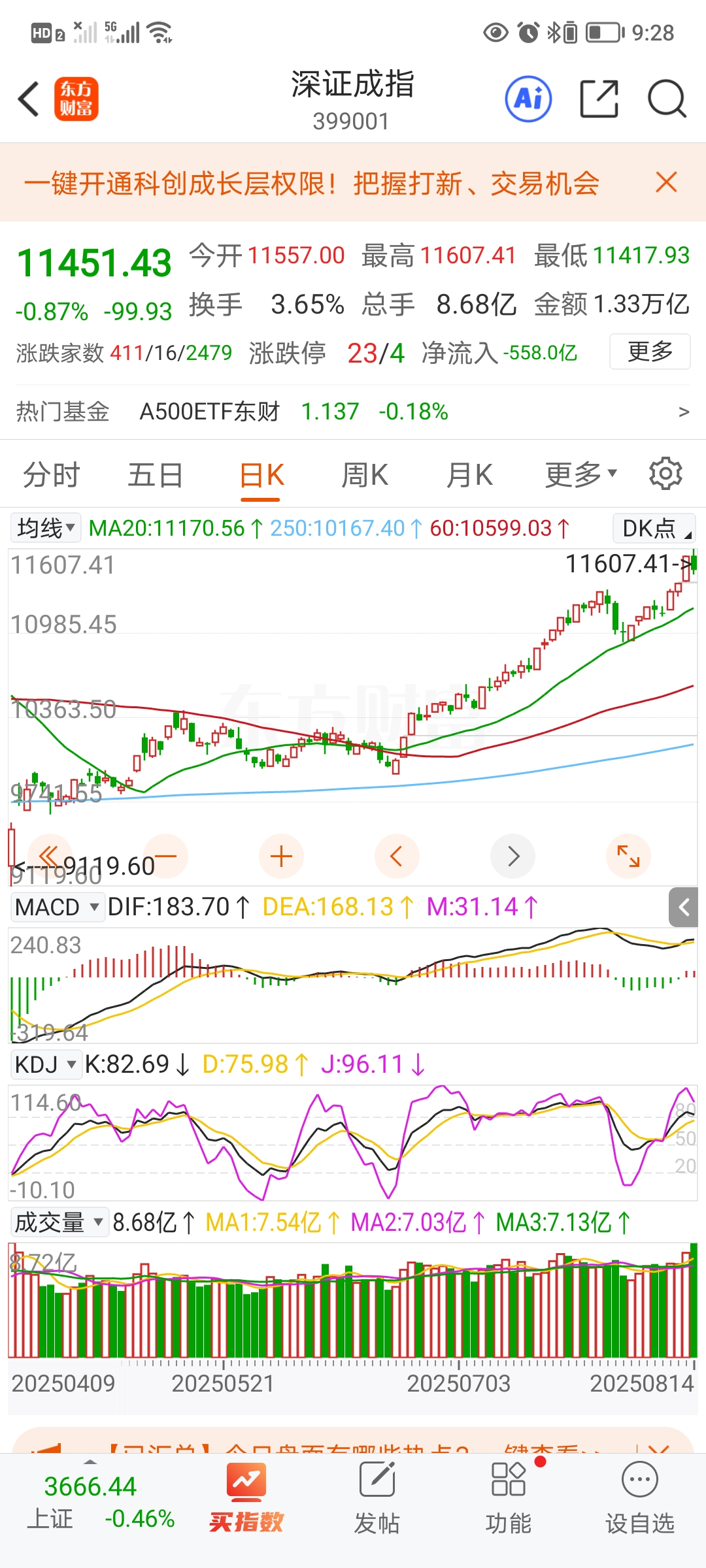Share this index page
The height and width of the screenshot is (1568, 706).
[x=599, y=99]
